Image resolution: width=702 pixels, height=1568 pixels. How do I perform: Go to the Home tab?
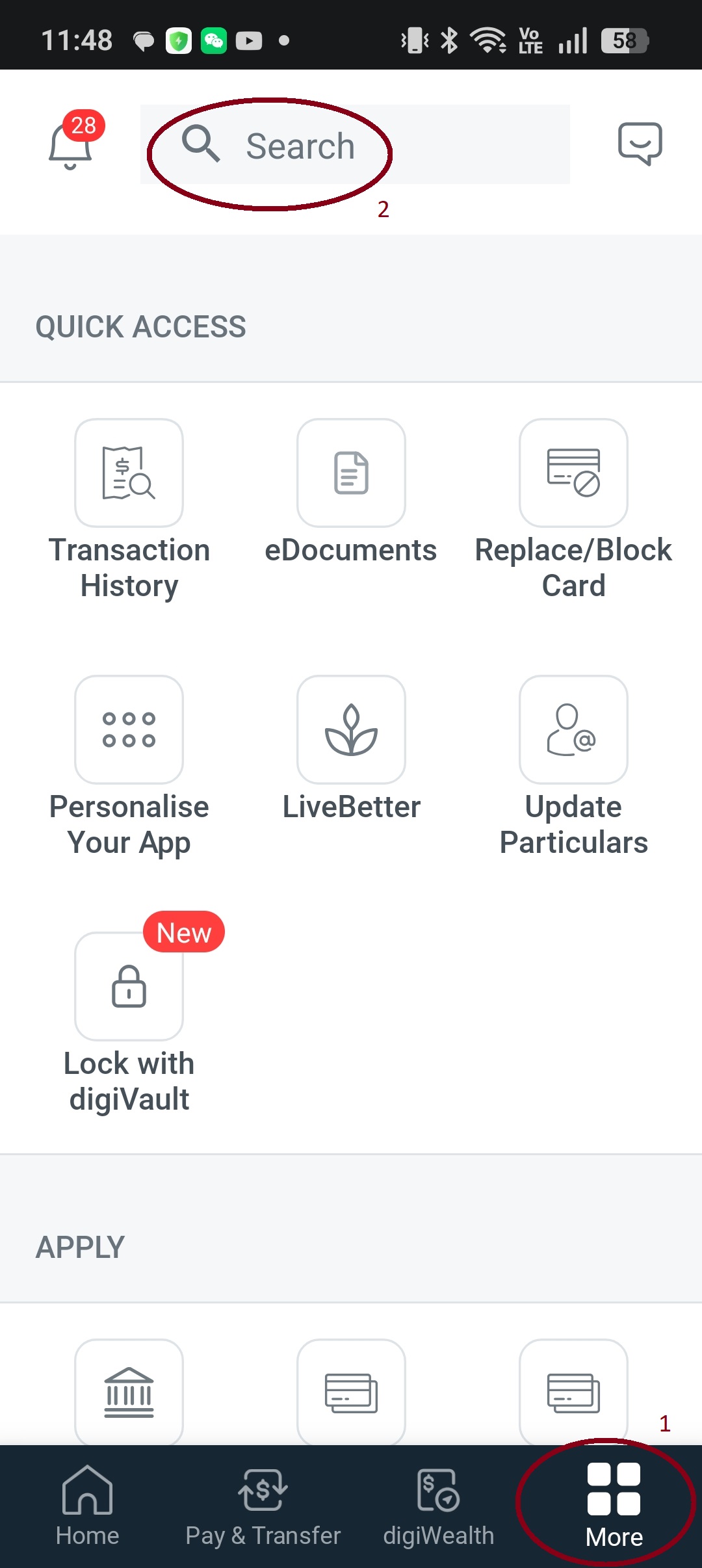[87, 1506]
